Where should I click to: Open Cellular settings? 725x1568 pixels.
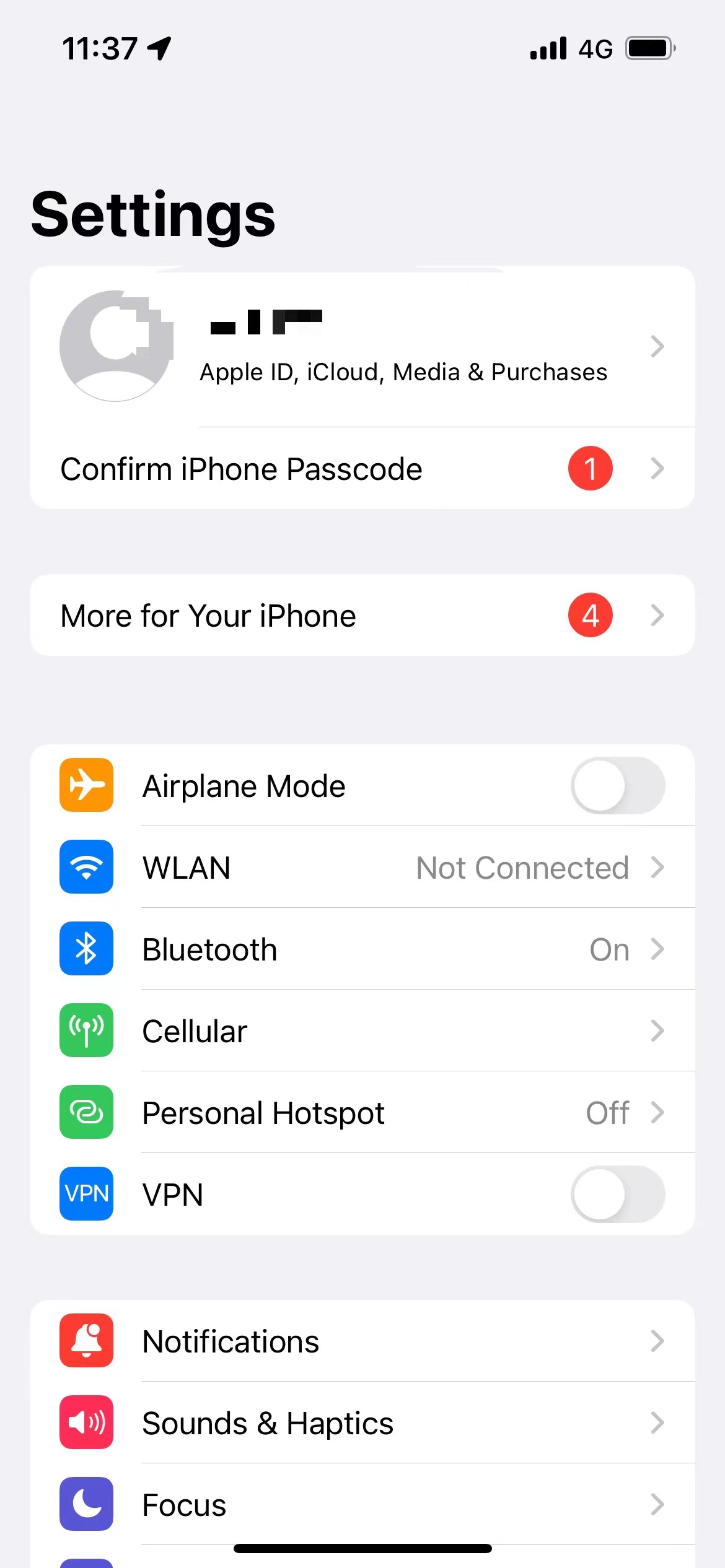point(362,1031)
